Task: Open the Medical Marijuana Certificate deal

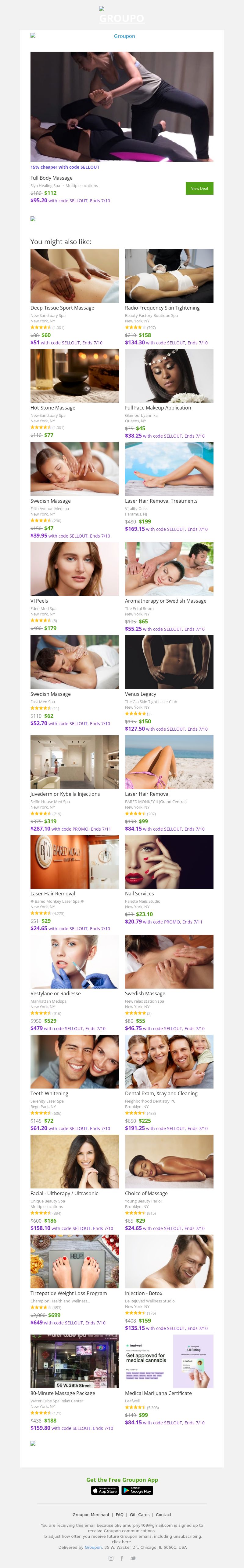Action: click(158, 1392)
